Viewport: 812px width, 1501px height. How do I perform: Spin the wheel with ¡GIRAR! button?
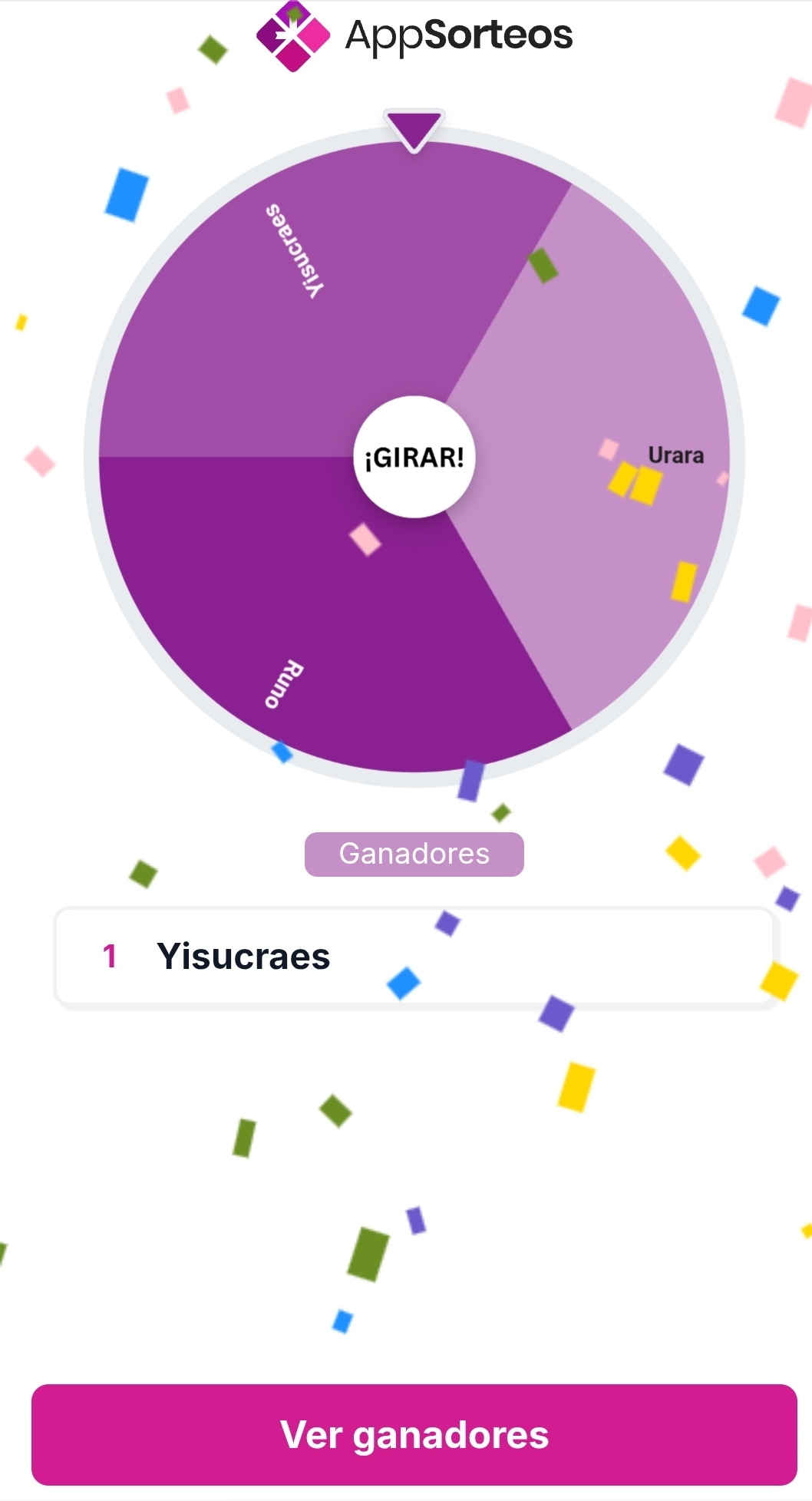pyautogui.click(x=414, y=458)
